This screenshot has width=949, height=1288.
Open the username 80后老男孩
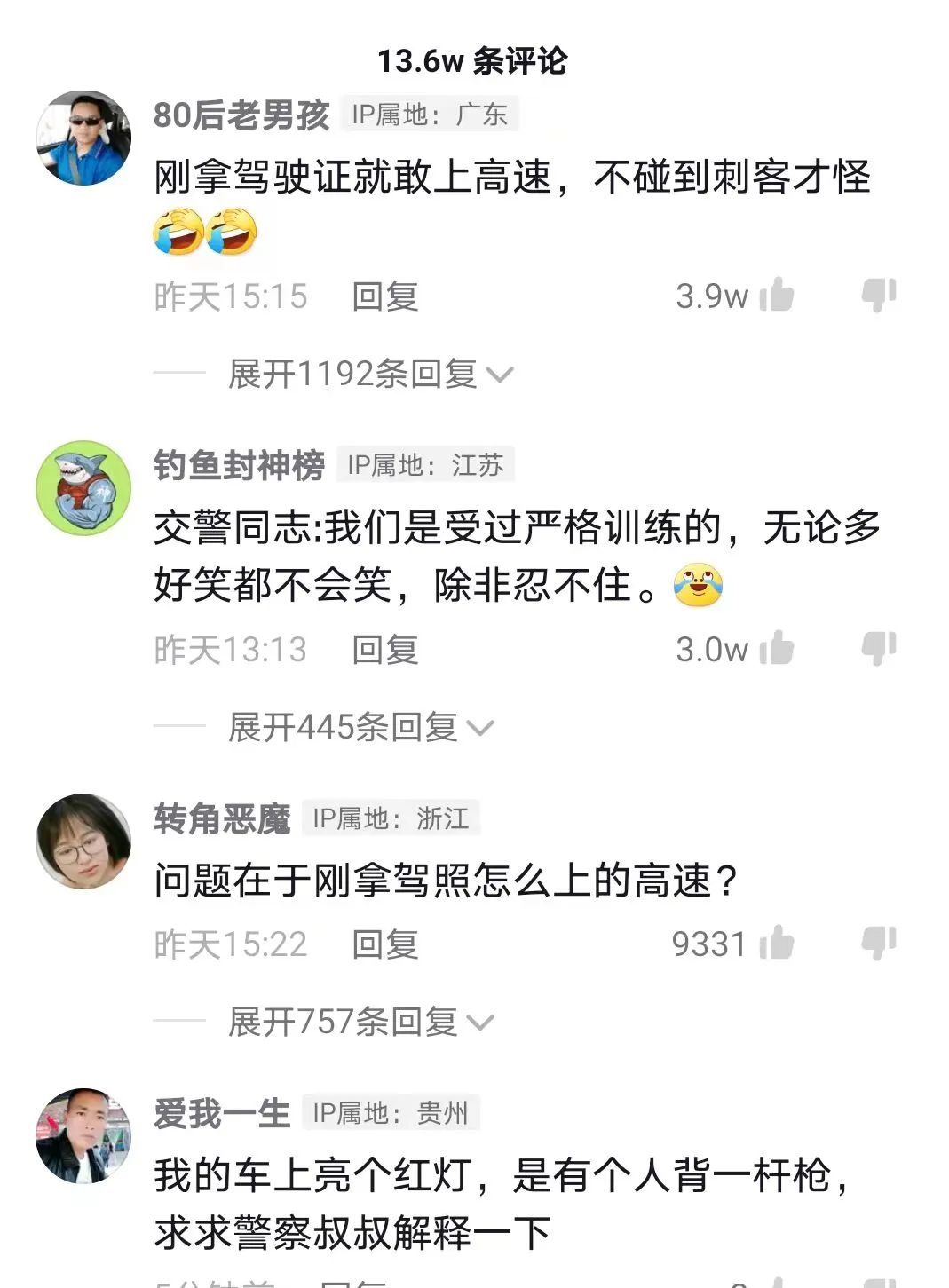pos(241,115)
